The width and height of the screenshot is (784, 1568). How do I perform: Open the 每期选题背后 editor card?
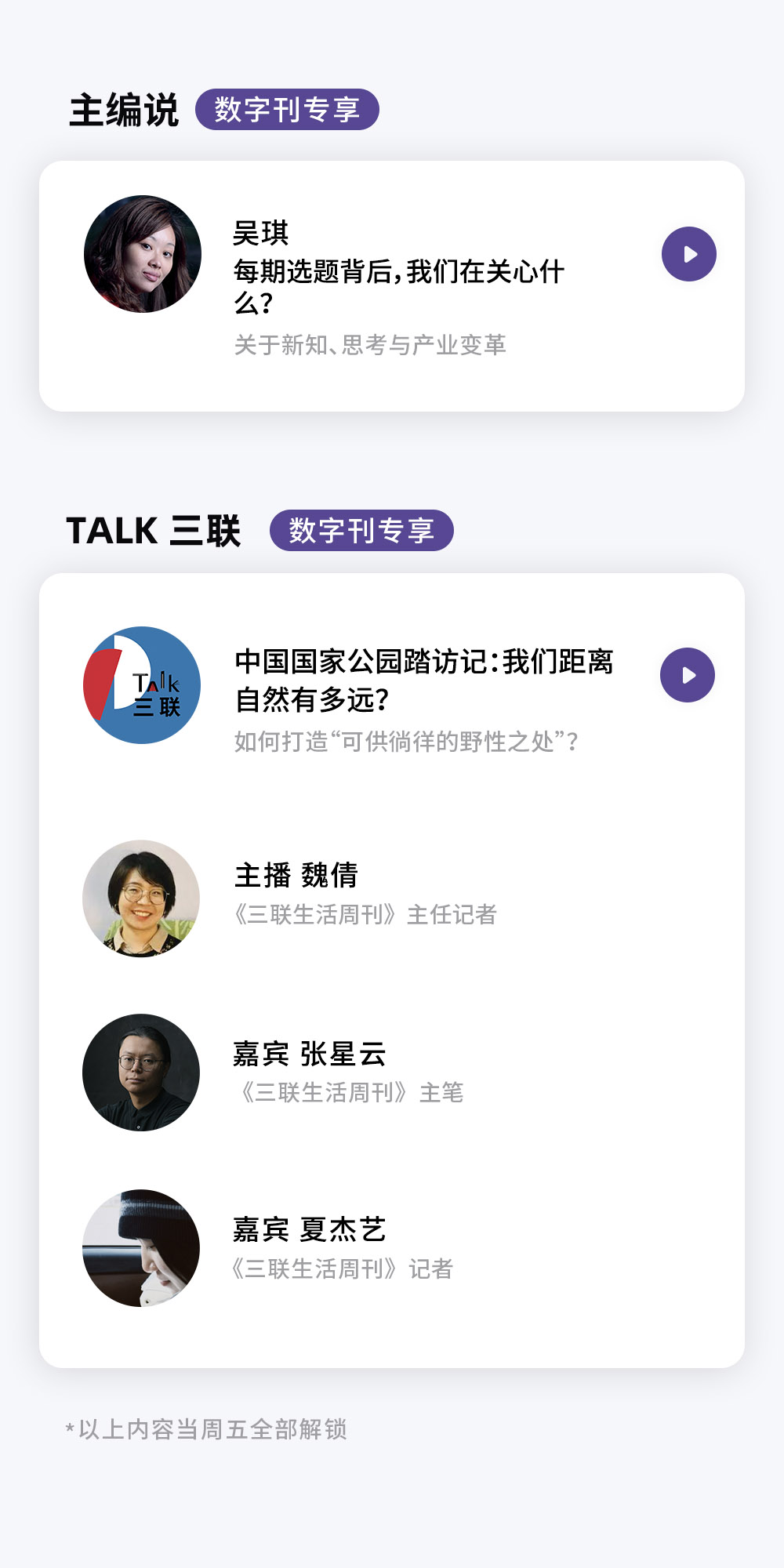(x=392, y=286)
